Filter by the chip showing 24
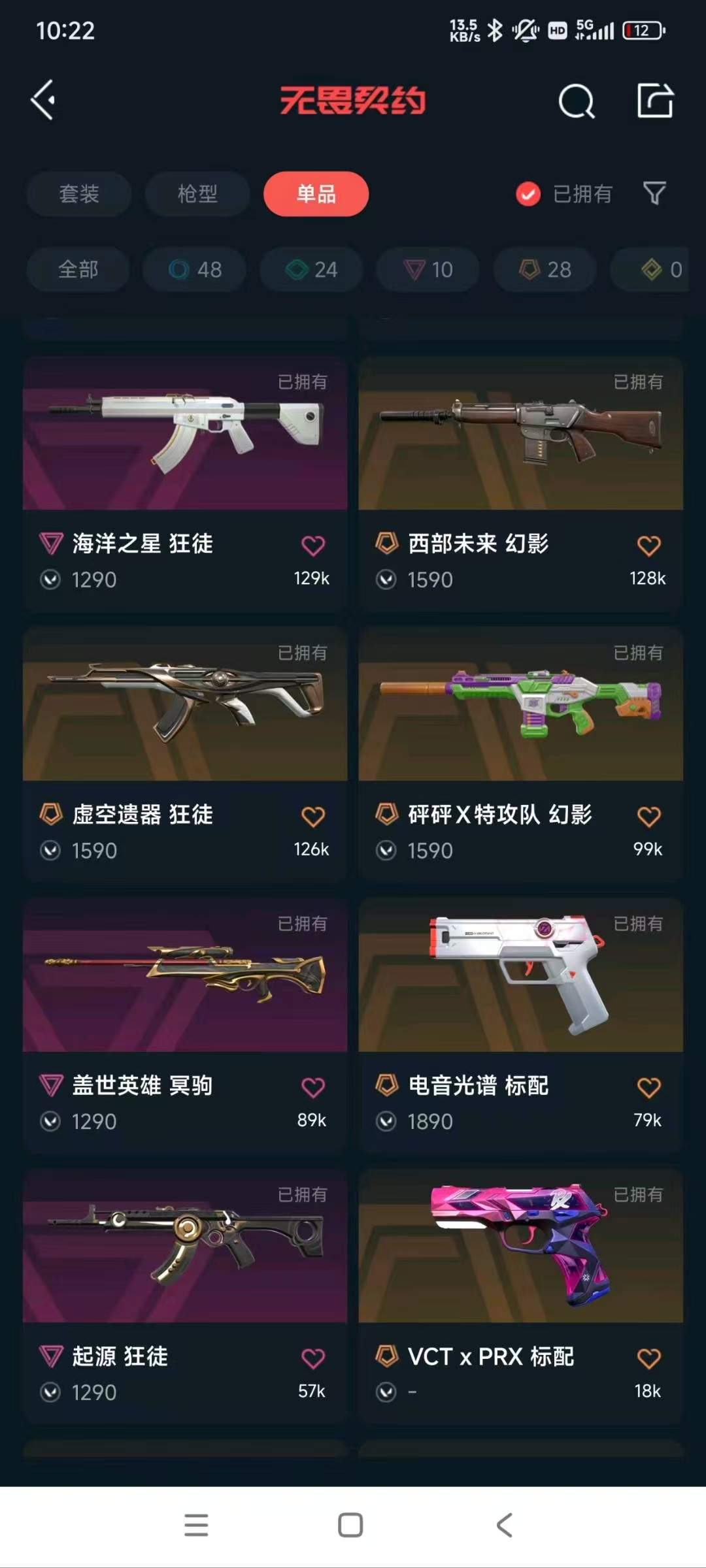 click(x=311, y=269)
